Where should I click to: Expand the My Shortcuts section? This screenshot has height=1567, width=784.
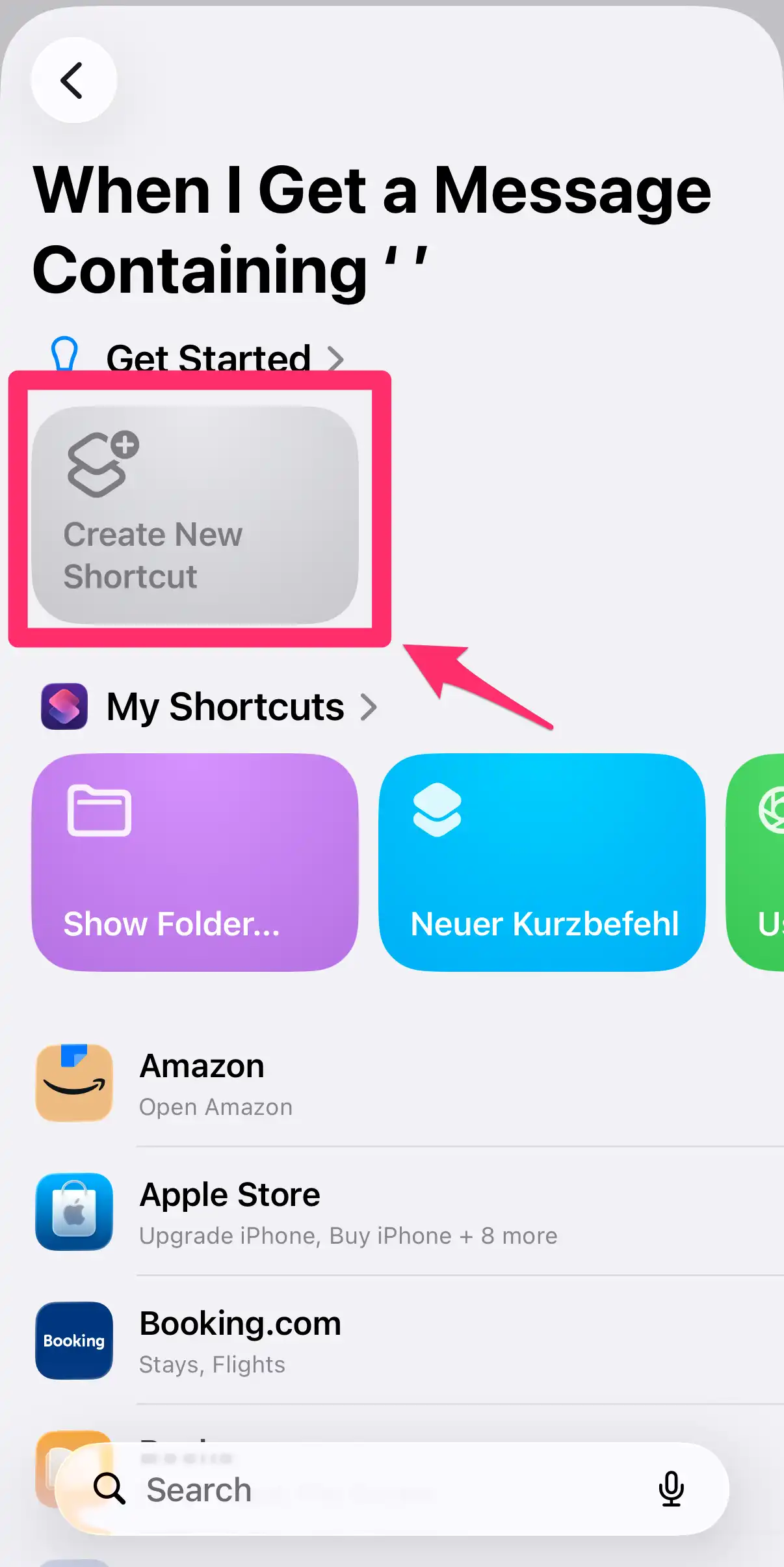(x=225, y=707)
